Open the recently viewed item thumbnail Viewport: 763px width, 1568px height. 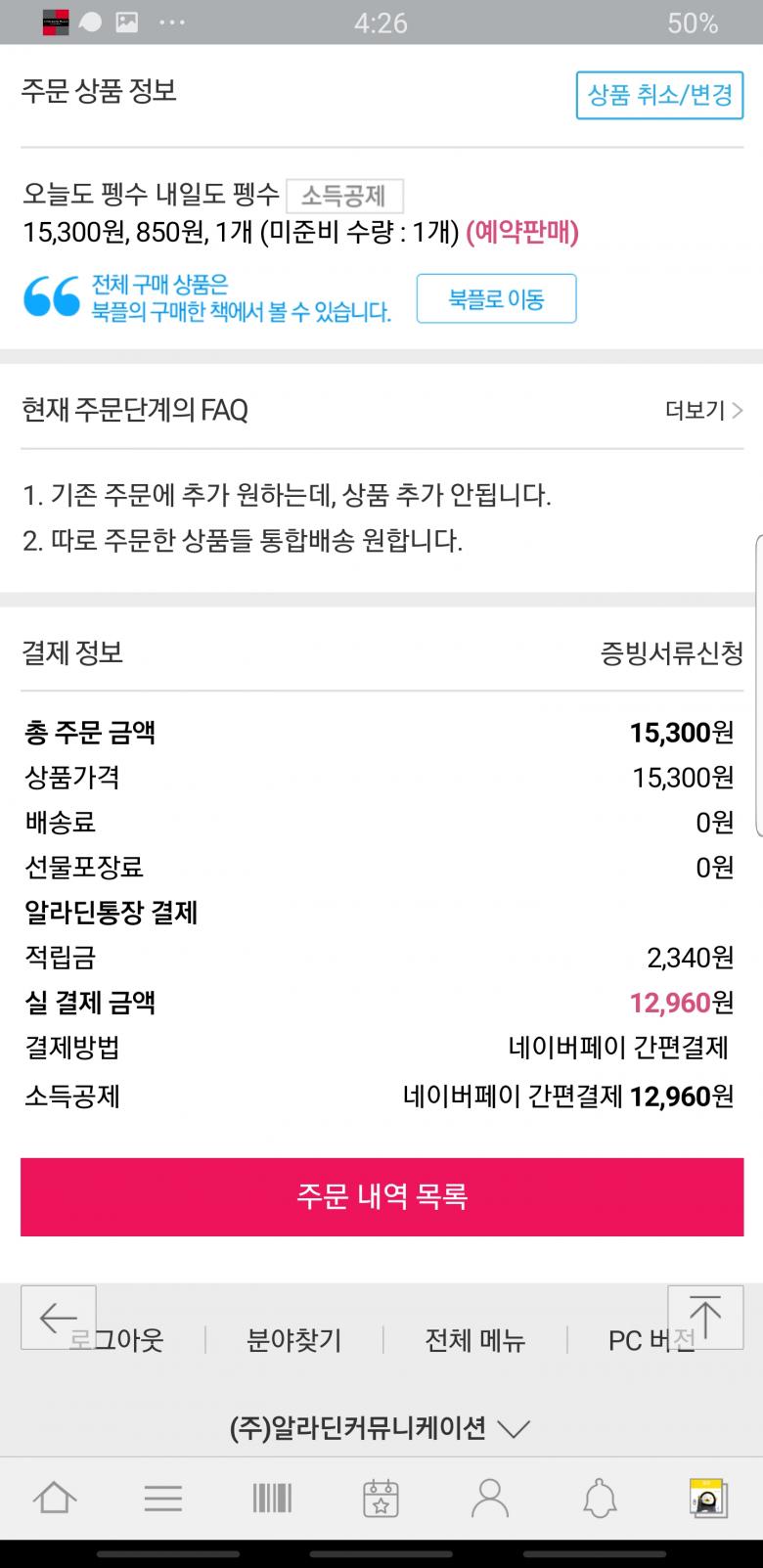(706, 1498)
